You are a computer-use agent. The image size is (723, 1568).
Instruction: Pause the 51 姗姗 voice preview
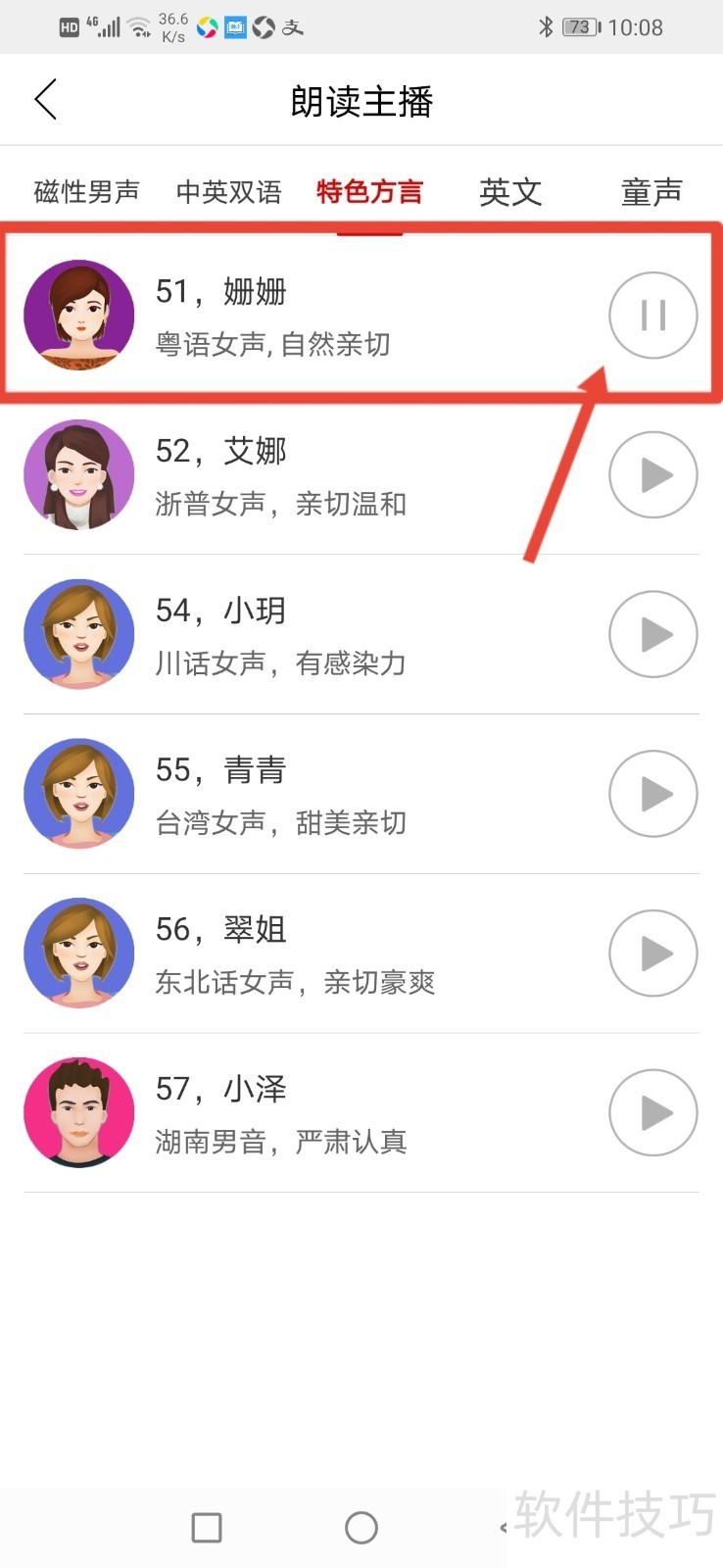coord(652,316)
